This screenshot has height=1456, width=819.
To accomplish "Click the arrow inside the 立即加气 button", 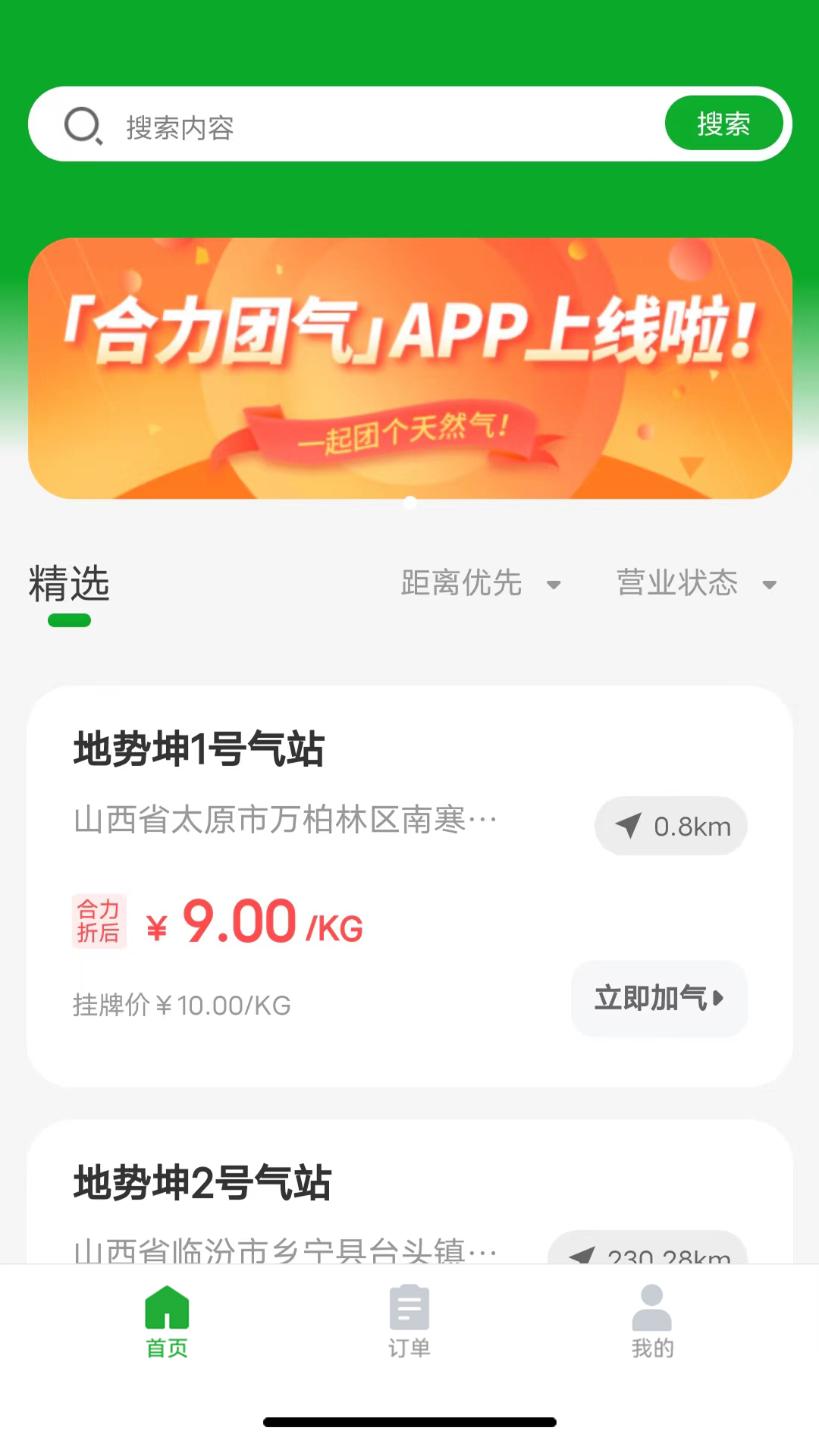I will pyautogui.click(x=717, y=999).
